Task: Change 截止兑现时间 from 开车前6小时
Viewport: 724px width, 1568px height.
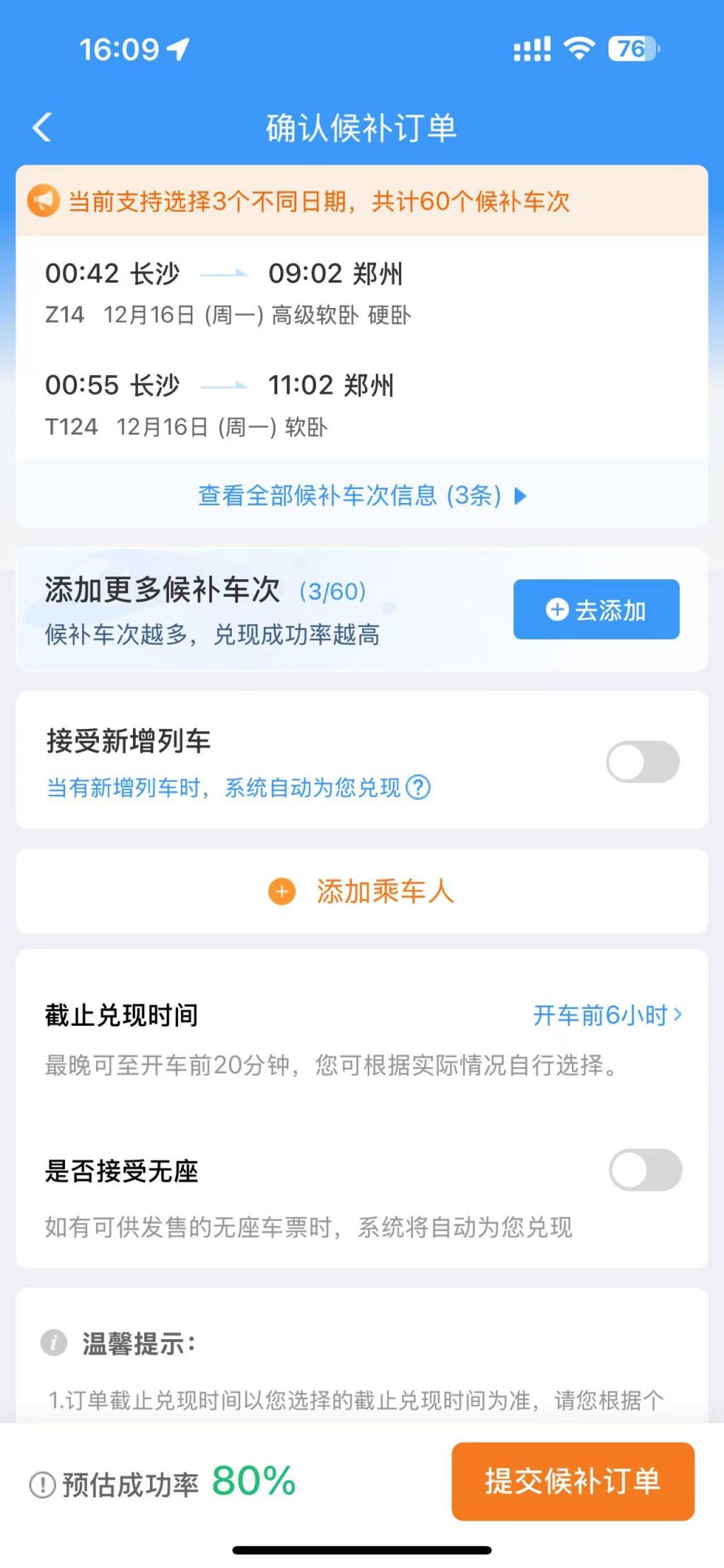Action: [607, 1015]
